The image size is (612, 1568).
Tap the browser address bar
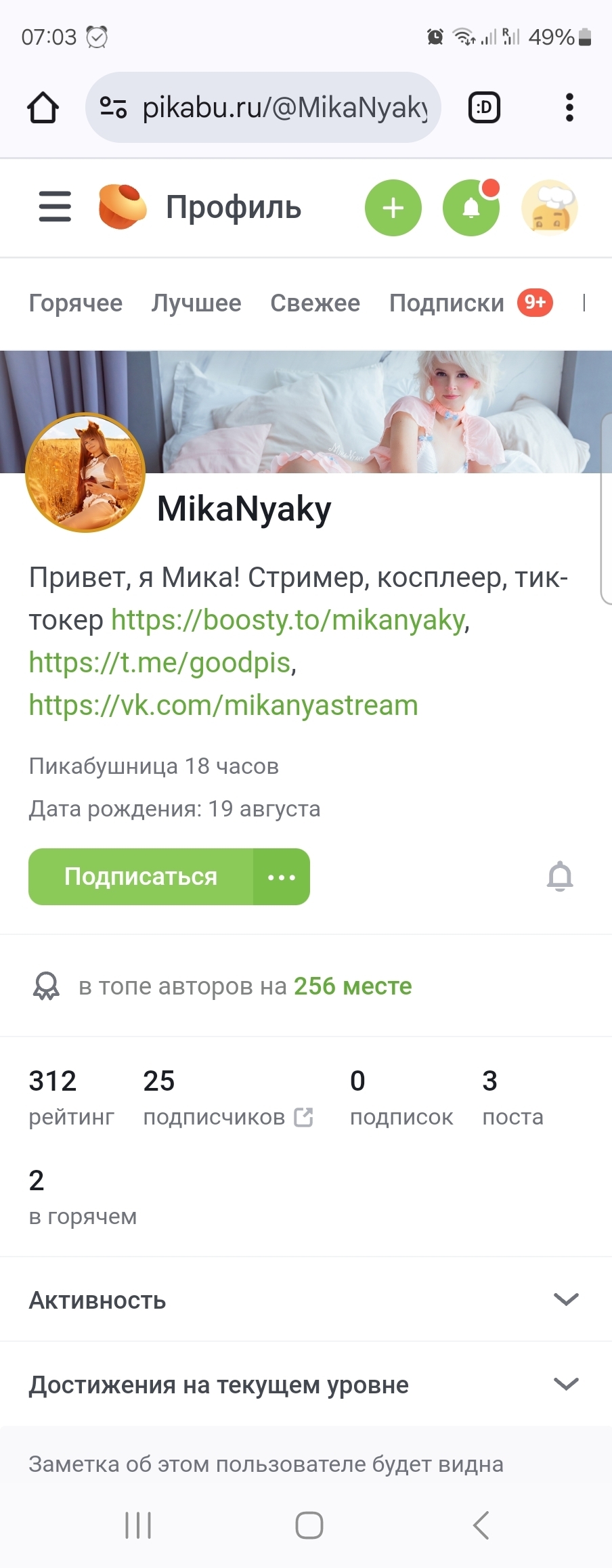(x=264, y=108)
